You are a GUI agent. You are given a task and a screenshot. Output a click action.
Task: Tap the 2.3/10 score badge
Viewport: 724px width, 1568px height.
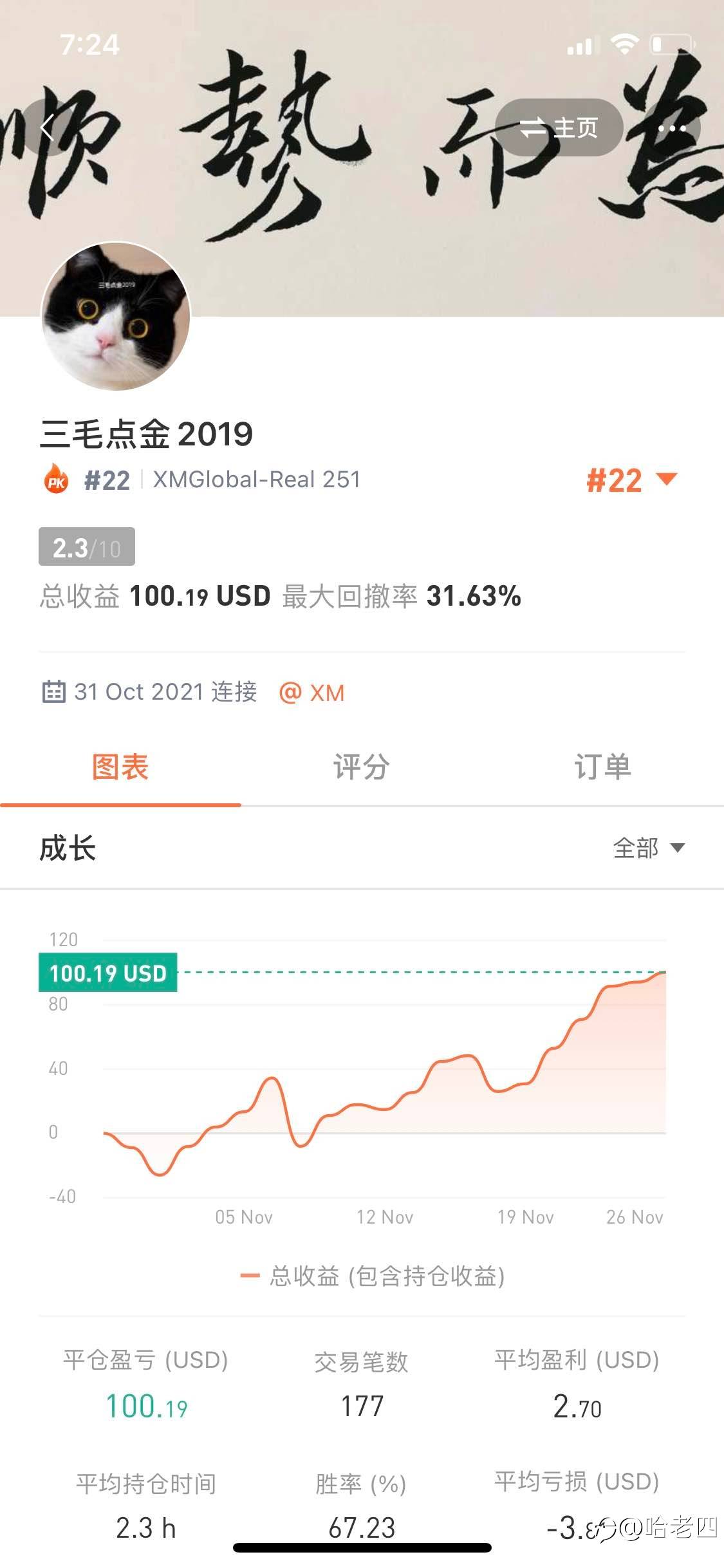pyautogui.click(x=87, y=547)
